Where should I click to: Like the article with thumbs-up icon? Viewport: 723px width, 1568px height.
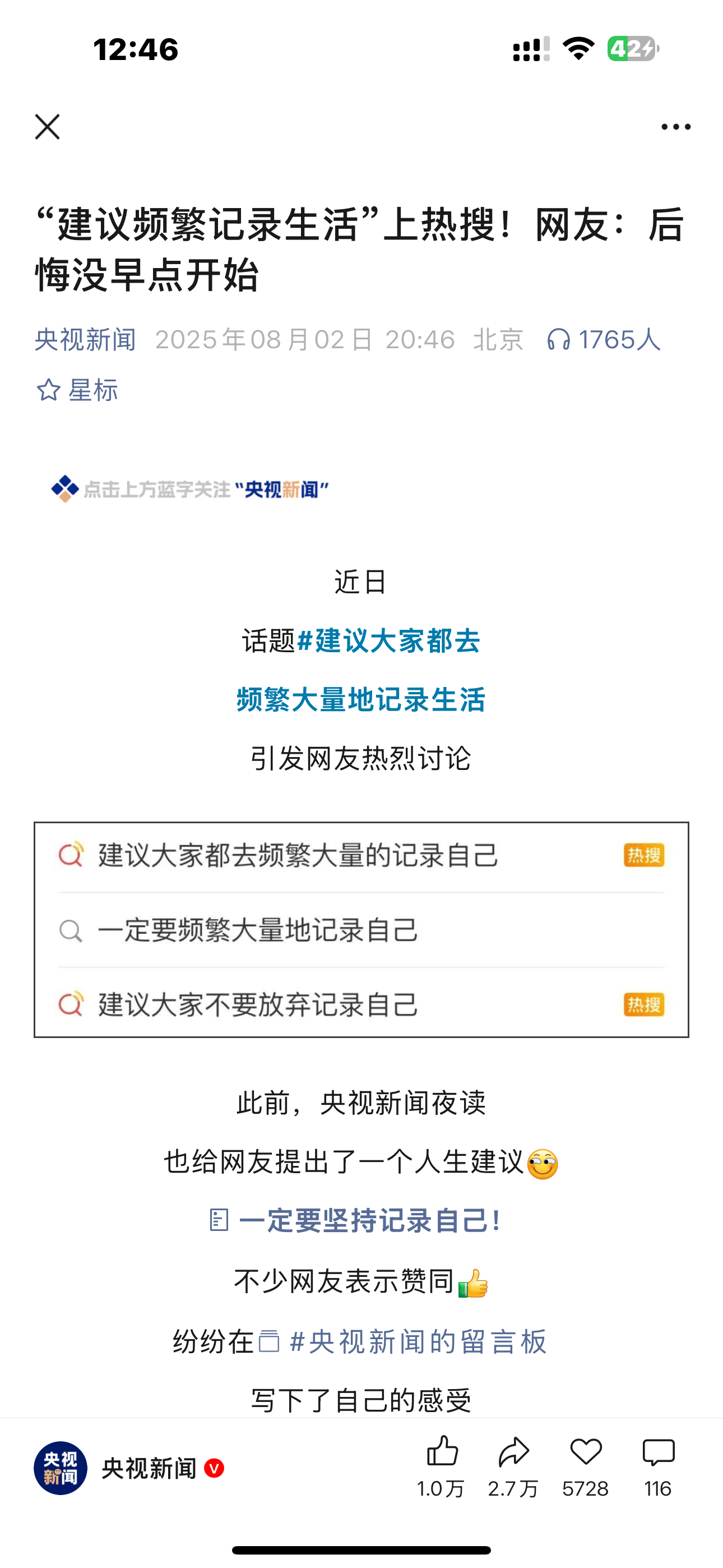442,1452
